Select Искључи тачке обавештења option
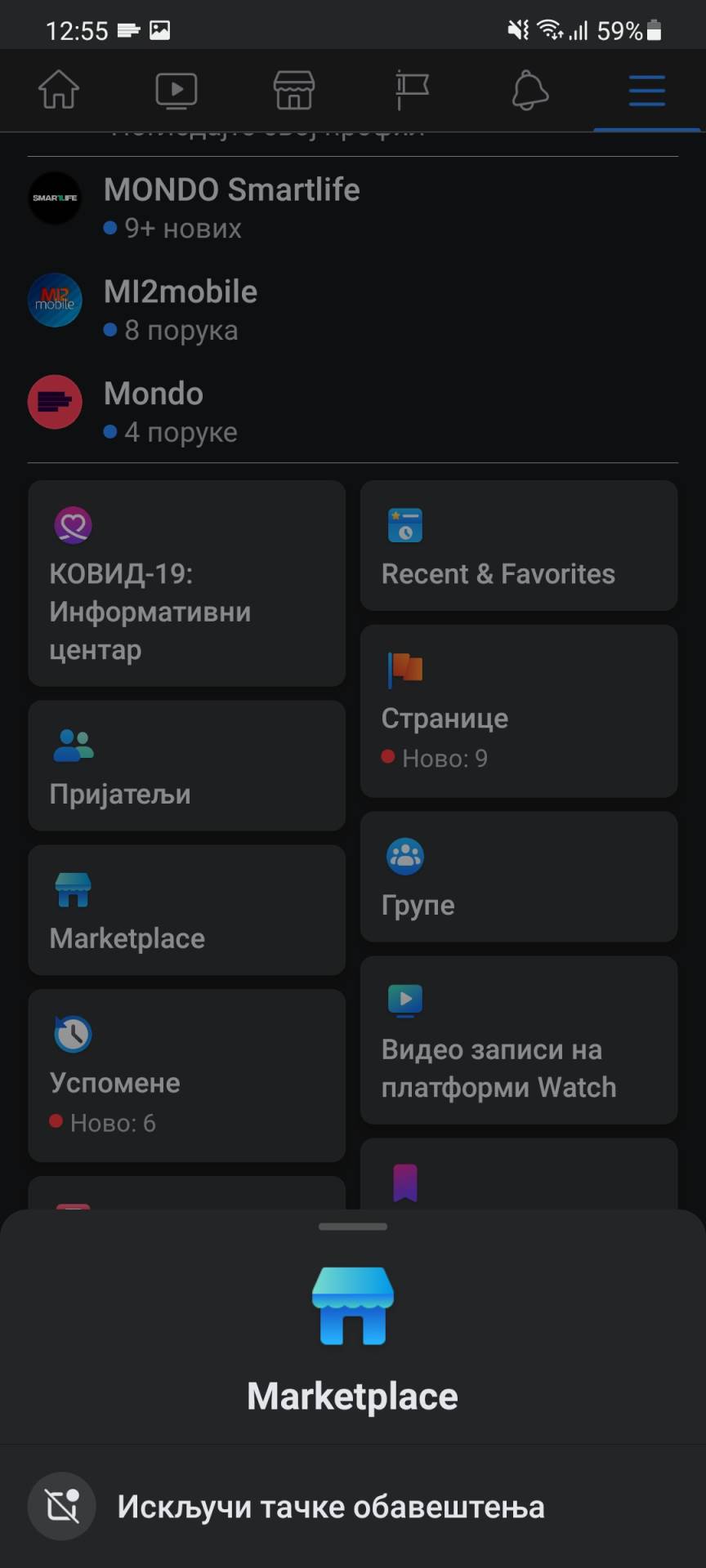 (330, 1507)
